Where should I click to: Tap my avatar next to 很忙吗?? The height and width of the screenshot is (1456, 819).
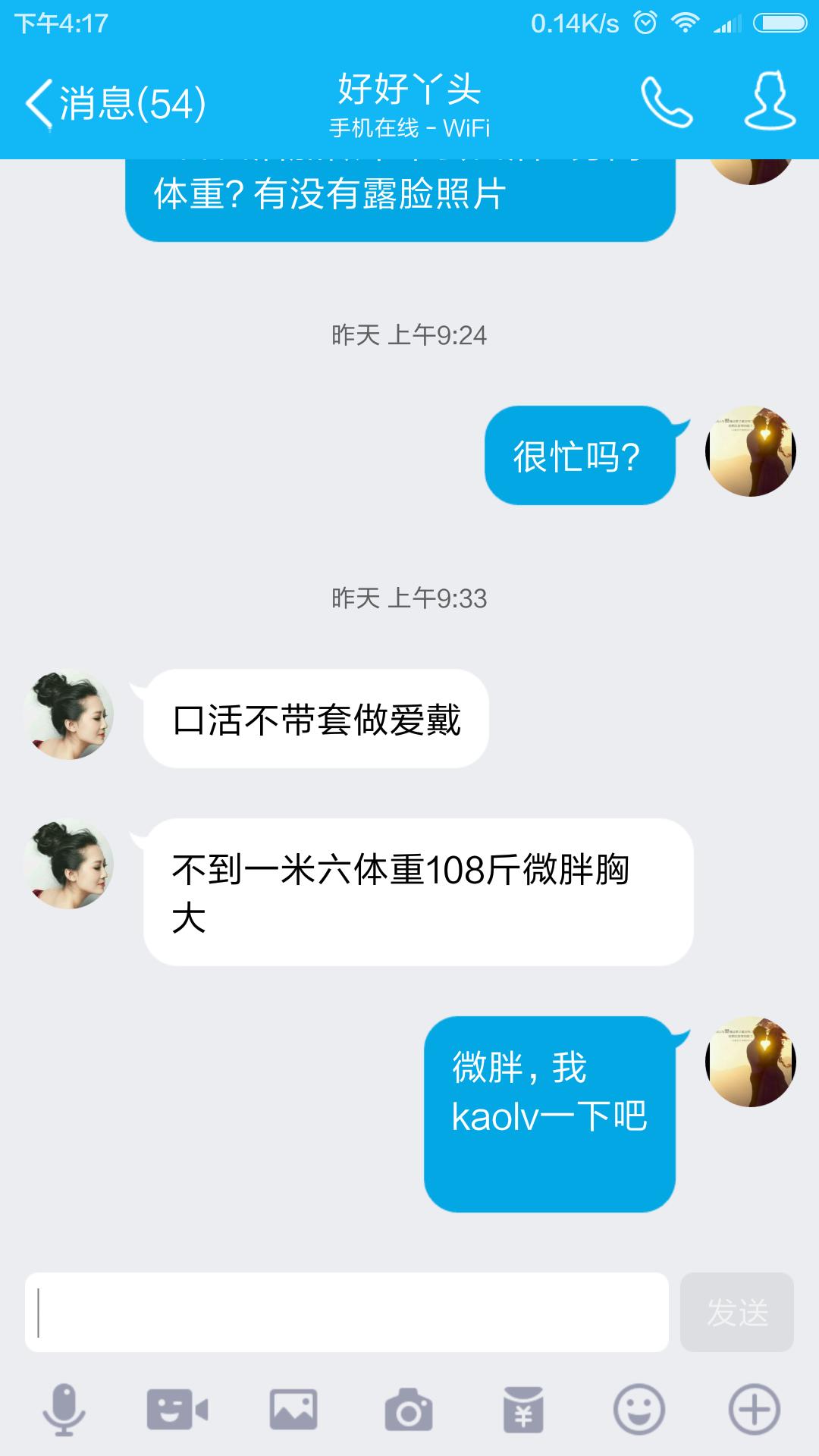tap(751, 451)
